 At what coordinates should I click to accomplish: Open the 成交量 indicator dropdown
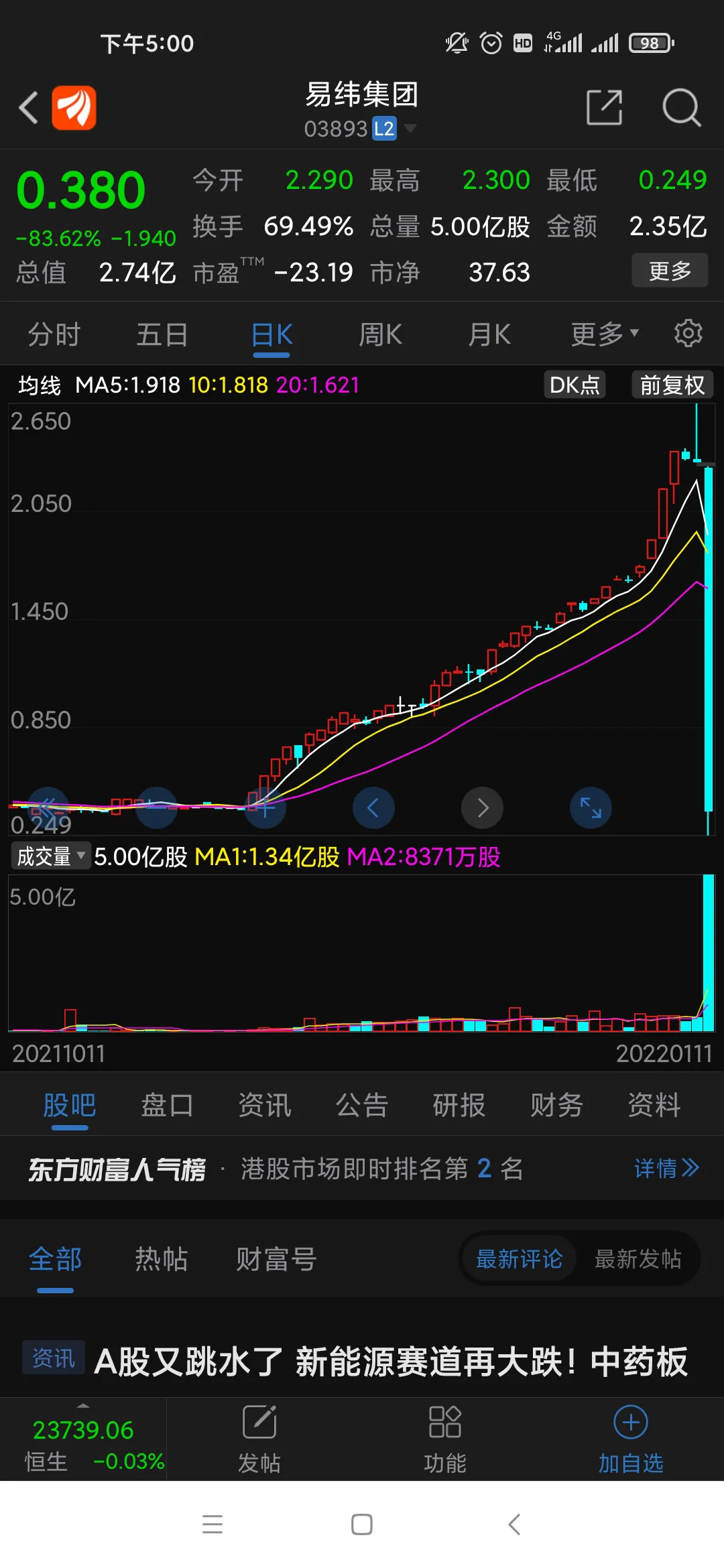(51, 856)
